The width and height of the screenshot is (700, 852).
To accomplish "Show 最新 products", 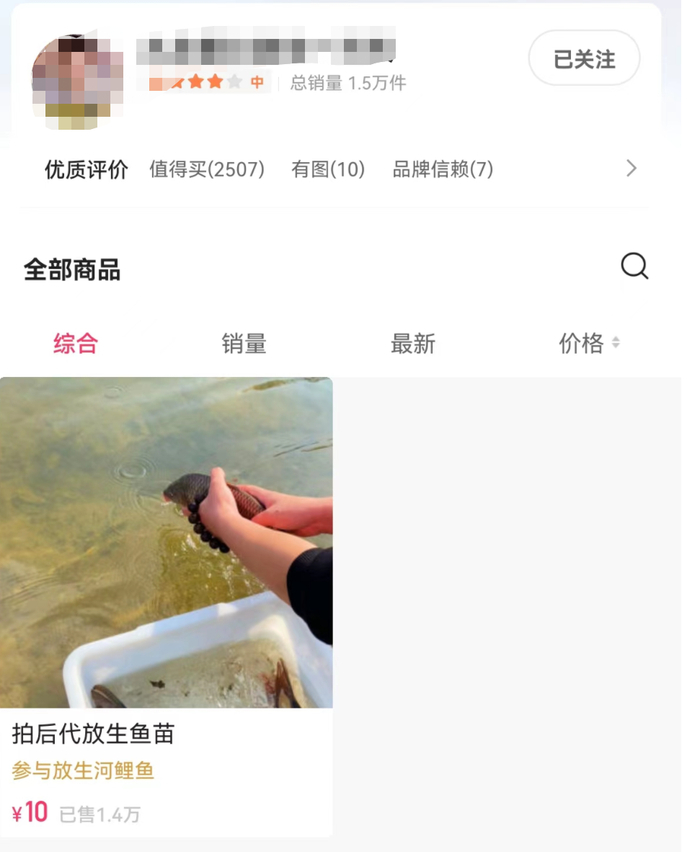I will click(413, 344).
